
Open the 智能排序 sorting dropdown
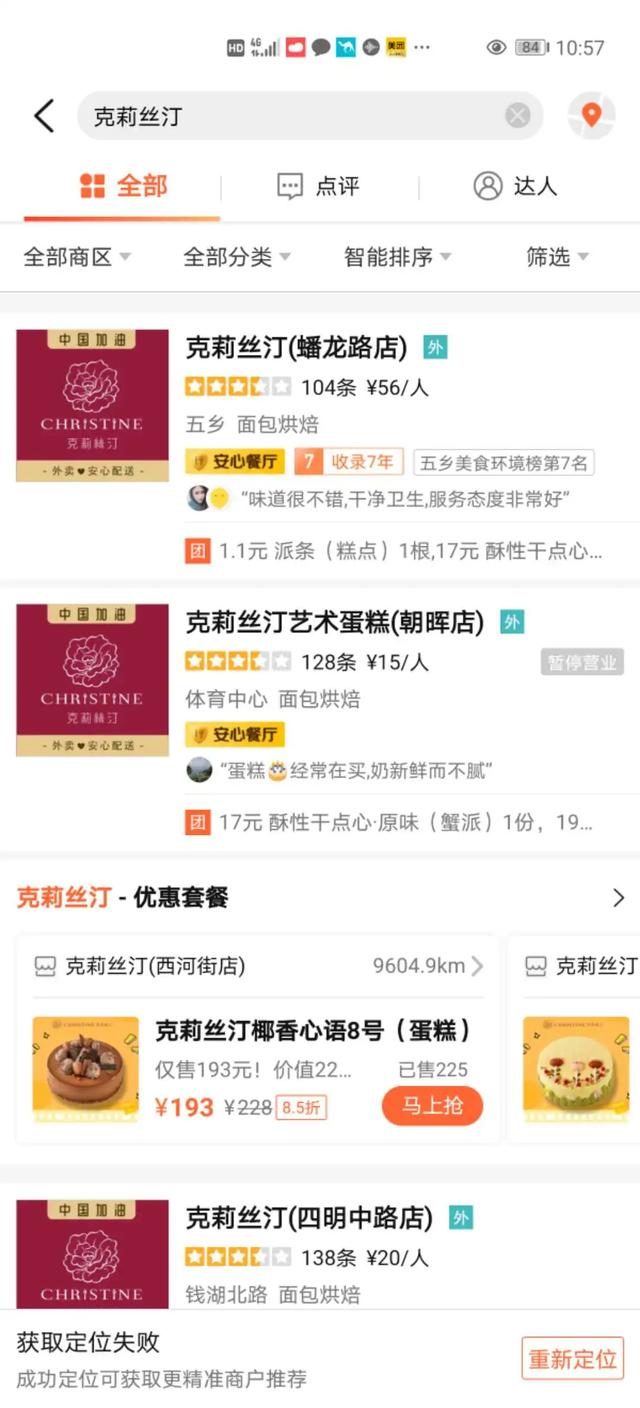coord(398,257)
